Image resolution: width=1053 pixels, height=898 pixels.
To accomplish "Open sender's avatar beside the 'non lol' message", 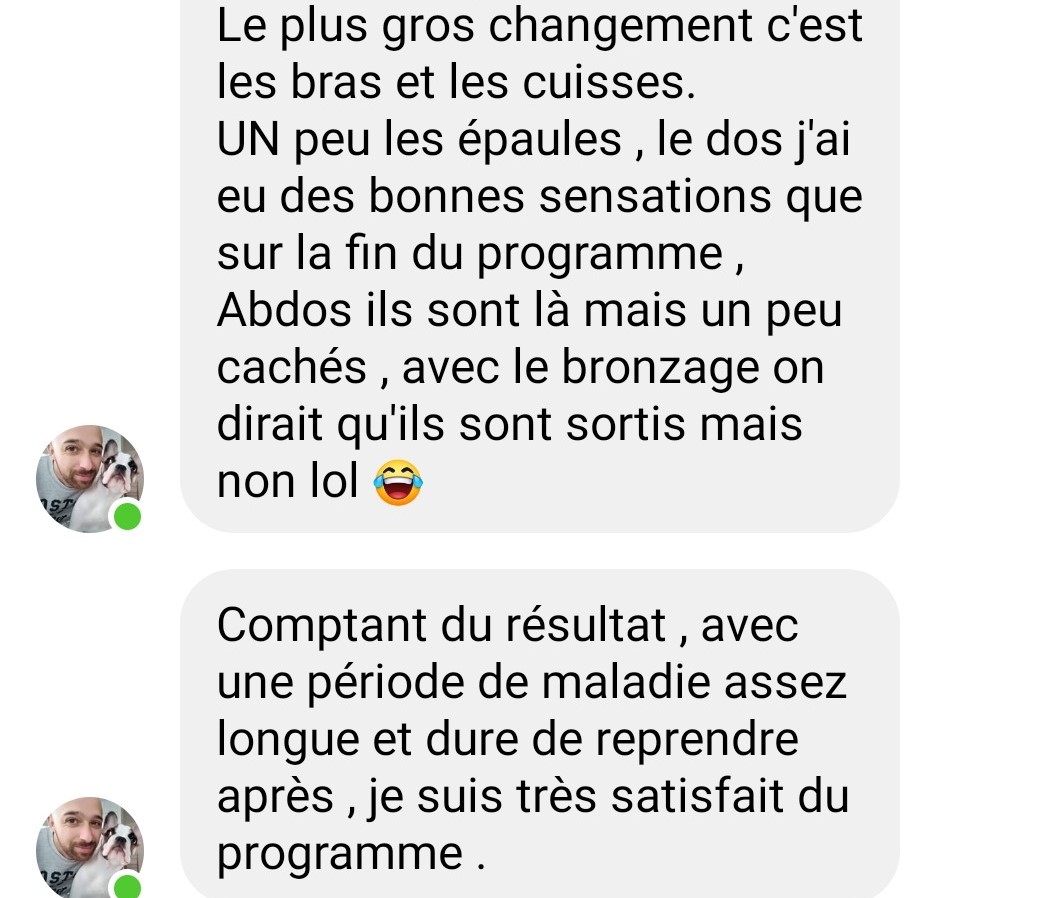I will coord(90,479).
